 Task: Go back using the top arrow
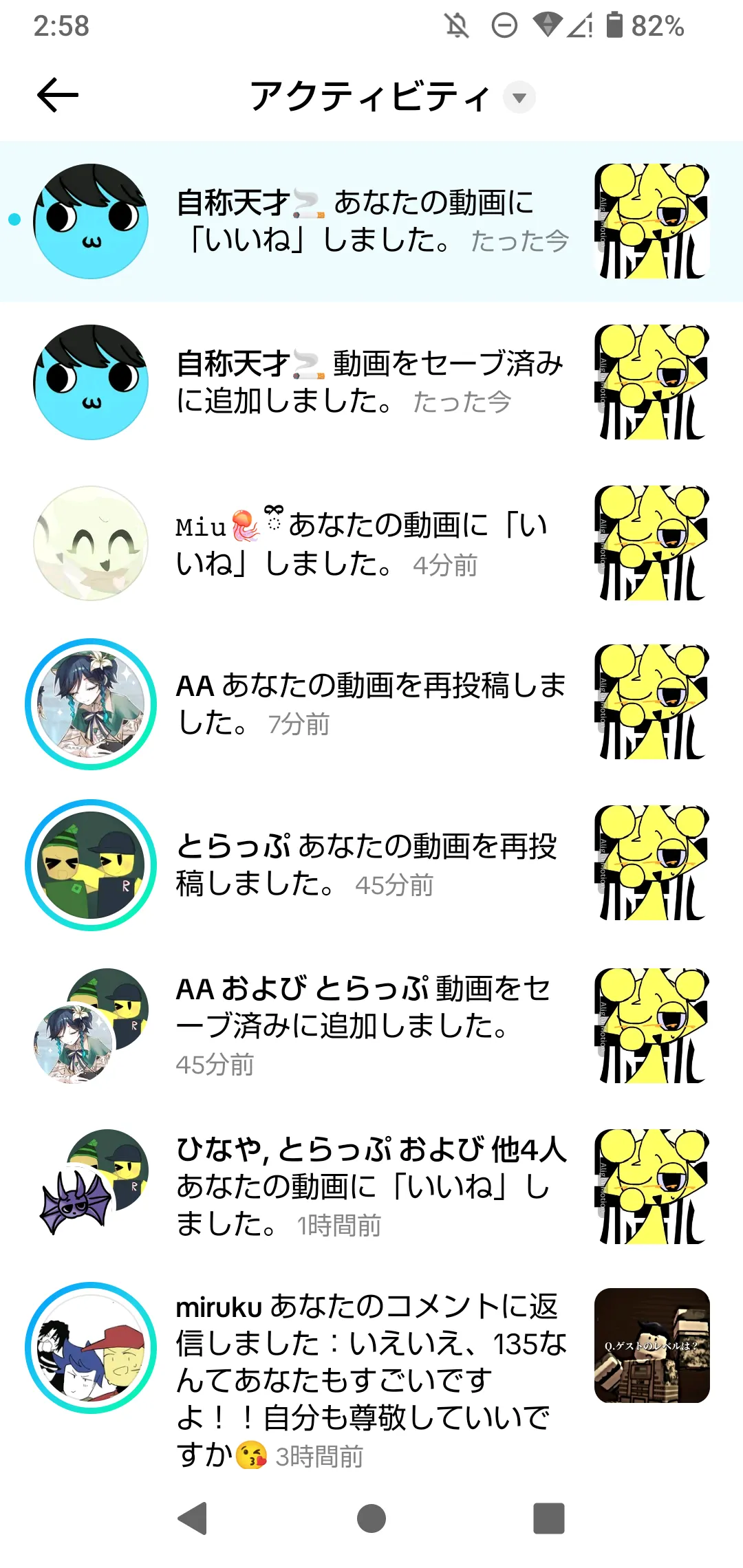pyautogui.click(x=58, y=95)
